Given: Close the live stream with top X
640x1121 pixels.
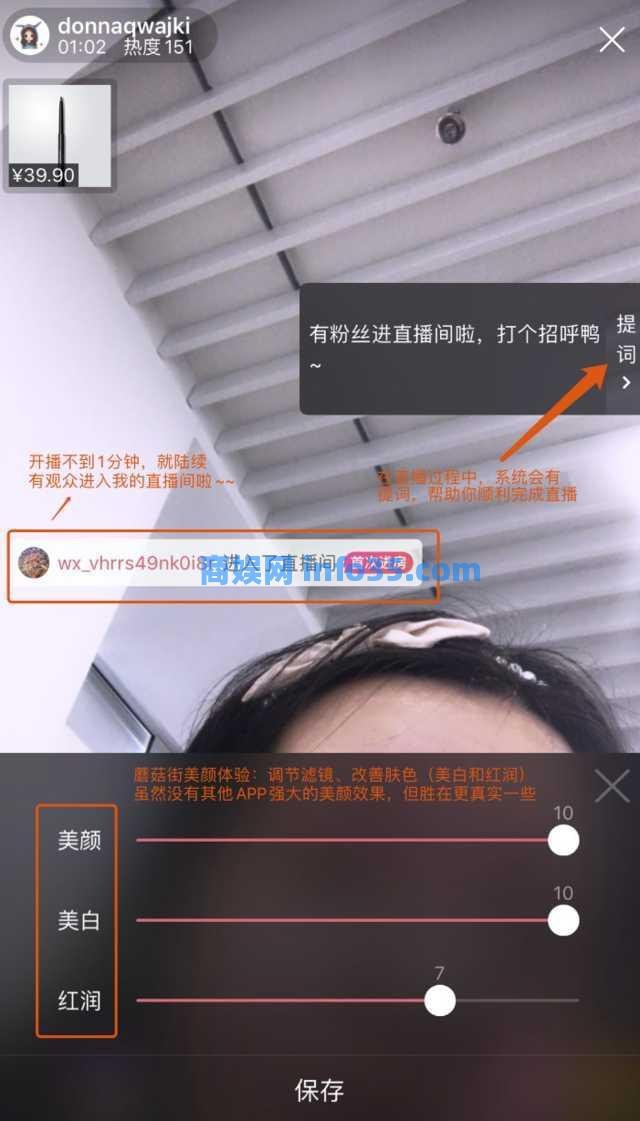Looking at the screenshot, I should coord(611,40).
